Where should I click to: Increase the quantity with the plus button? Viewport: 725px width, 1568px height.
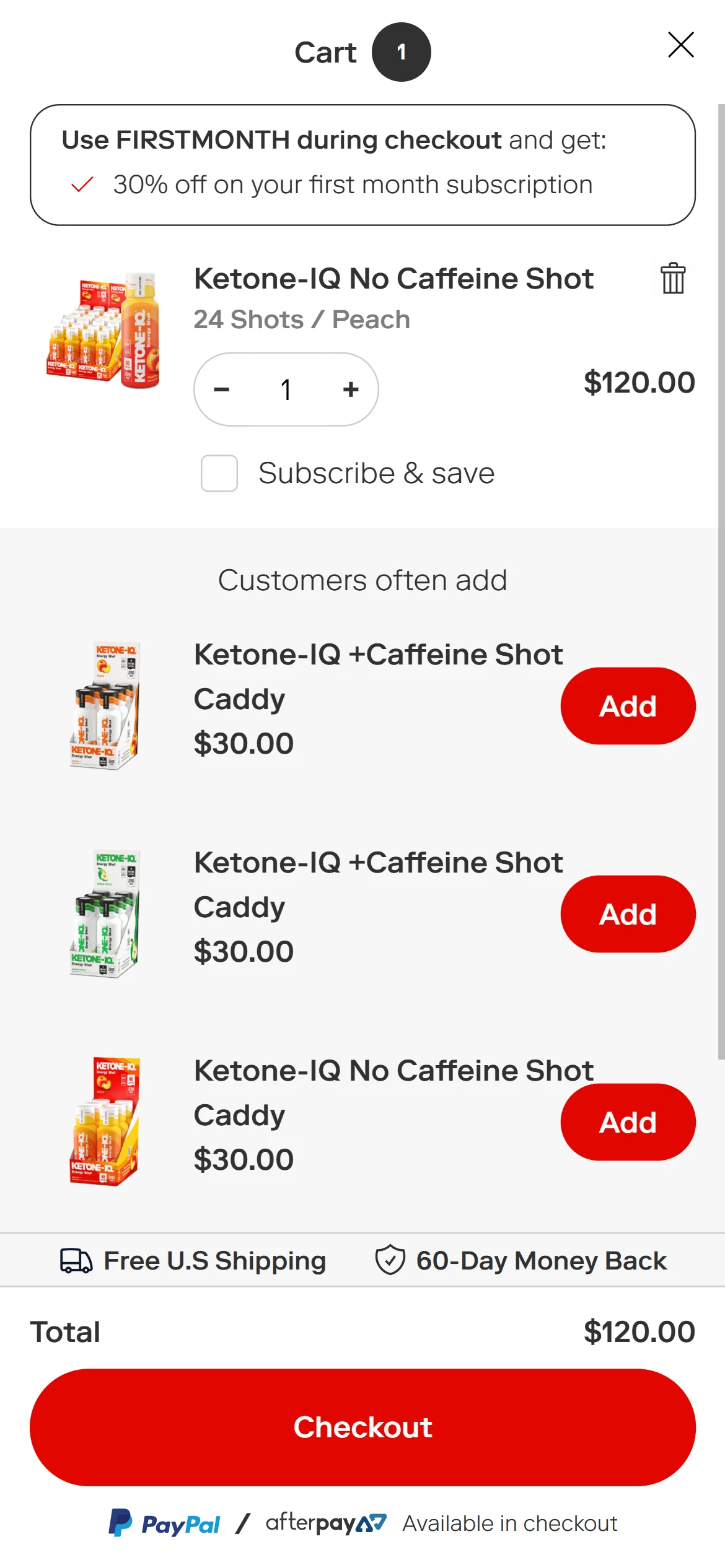(x=351, y=390)
